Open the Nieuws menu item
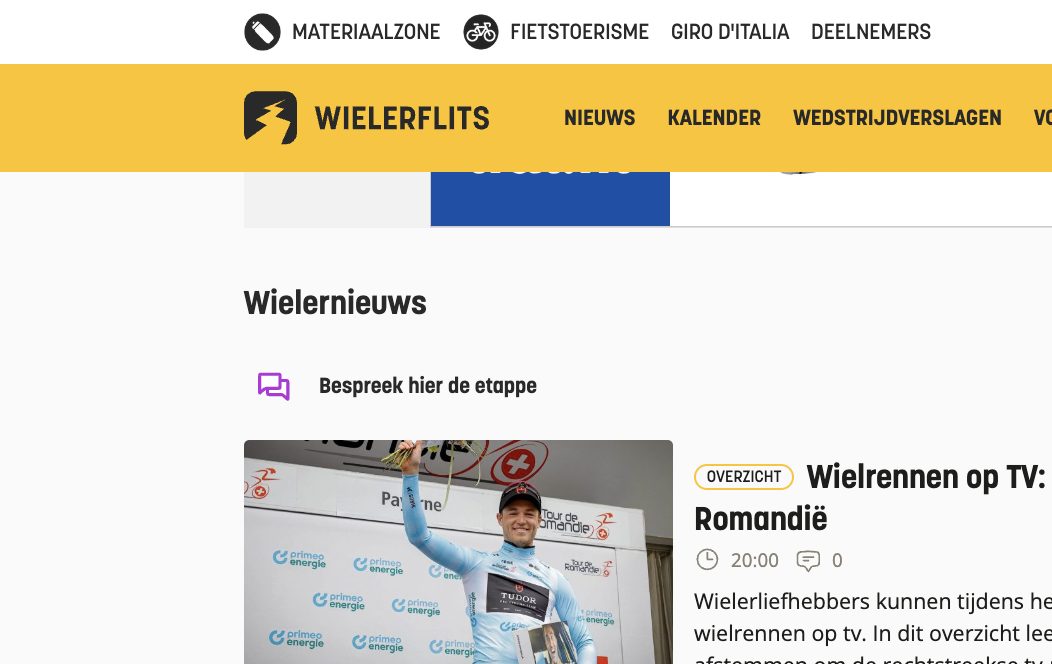The height and width of the screenshot is (664, 1052). pos(599,118)
